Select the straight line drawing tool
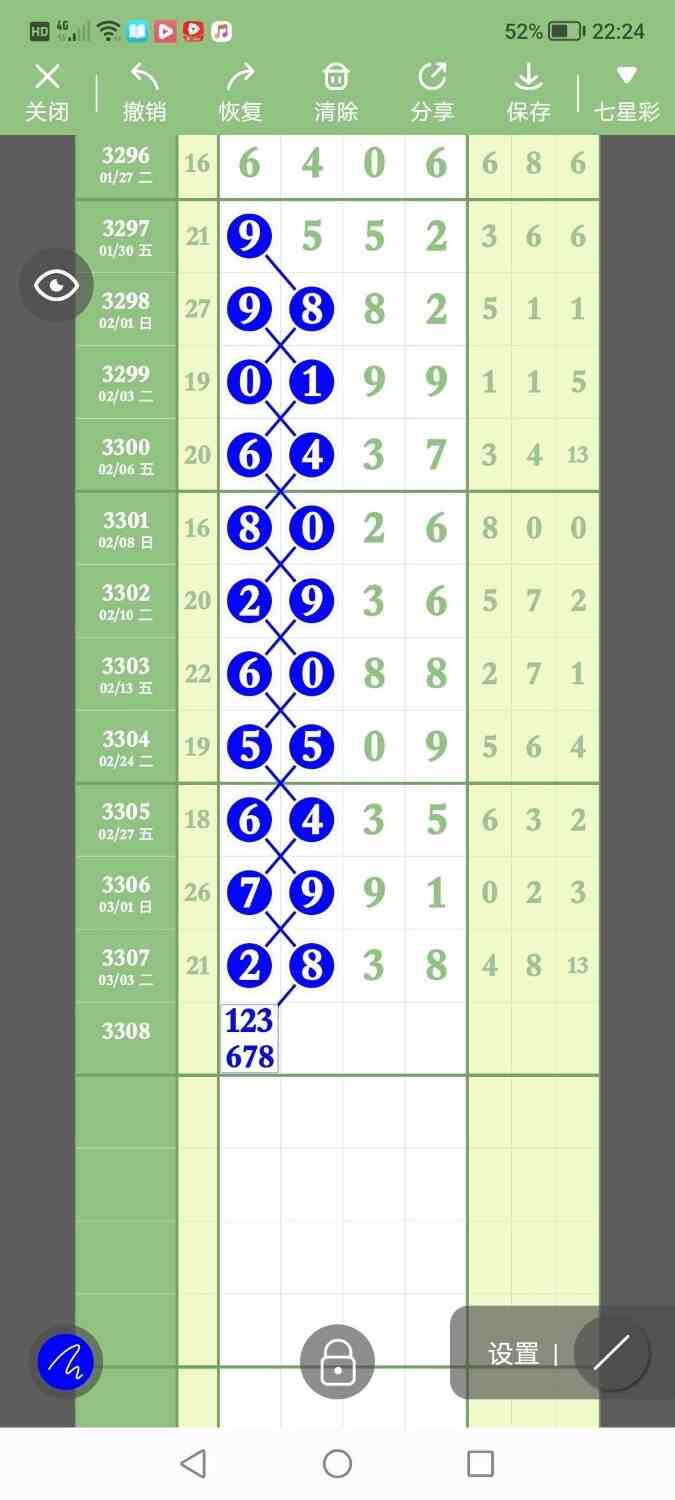Image resolution: width=675 pixels, height=1500 pixels. tap(611, 1354)
